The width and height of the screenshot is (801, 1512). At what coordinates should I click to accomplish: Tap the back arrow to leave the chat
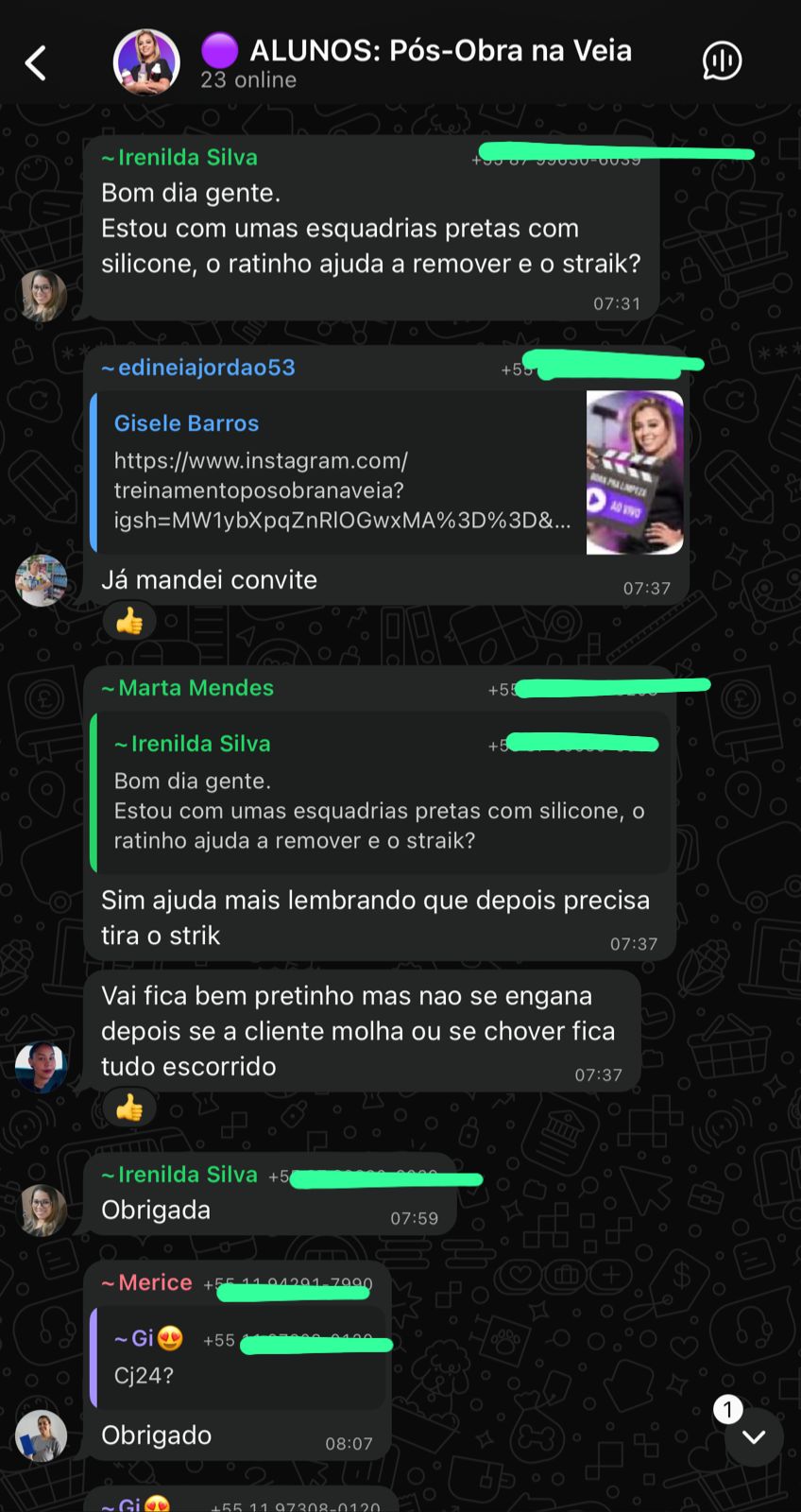[36, 60]
